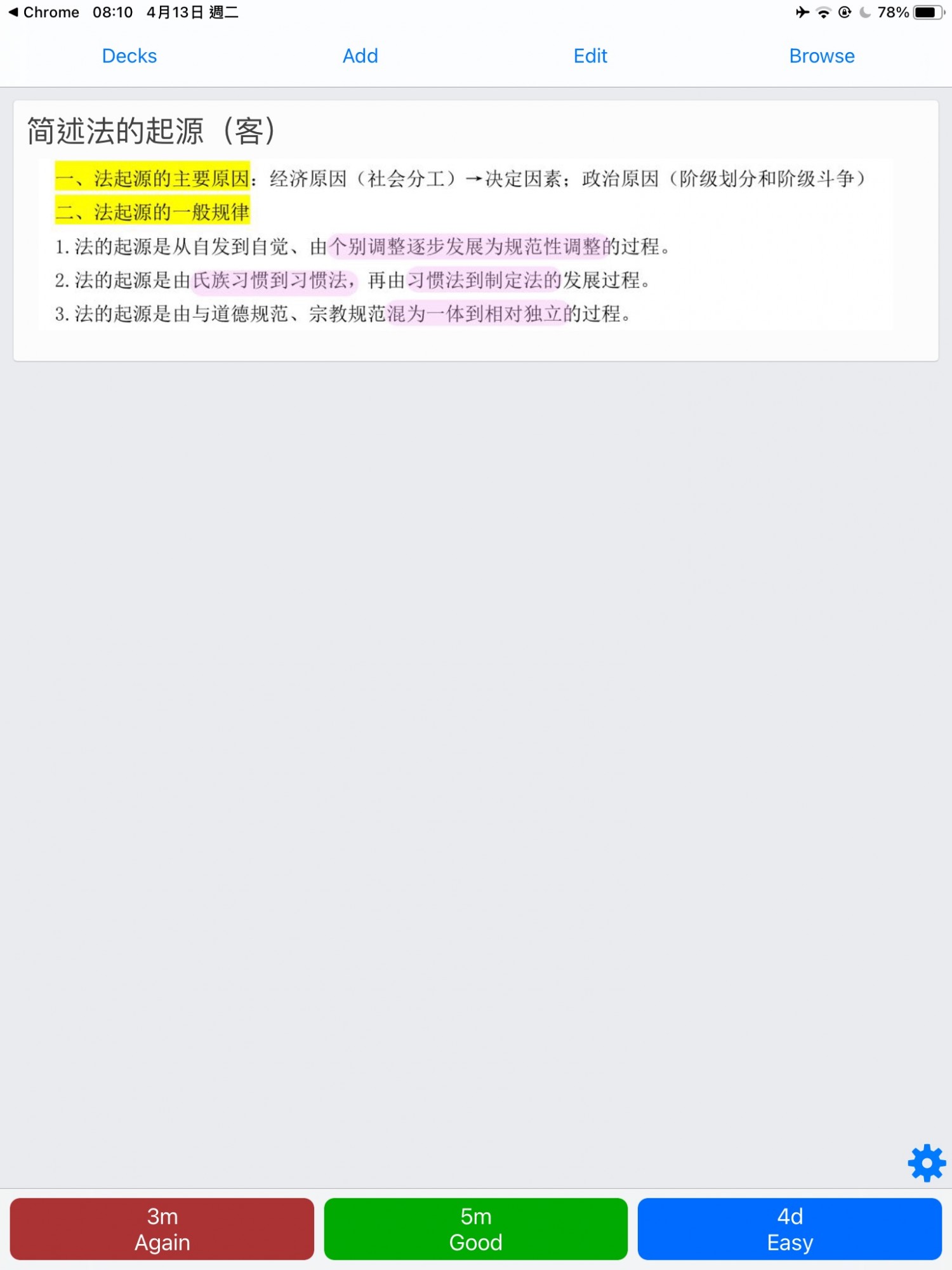Image resolution: width=952 pixels, height=1270 pixels.
Task: Open the settings gear icon
Action: (926, 1163)
